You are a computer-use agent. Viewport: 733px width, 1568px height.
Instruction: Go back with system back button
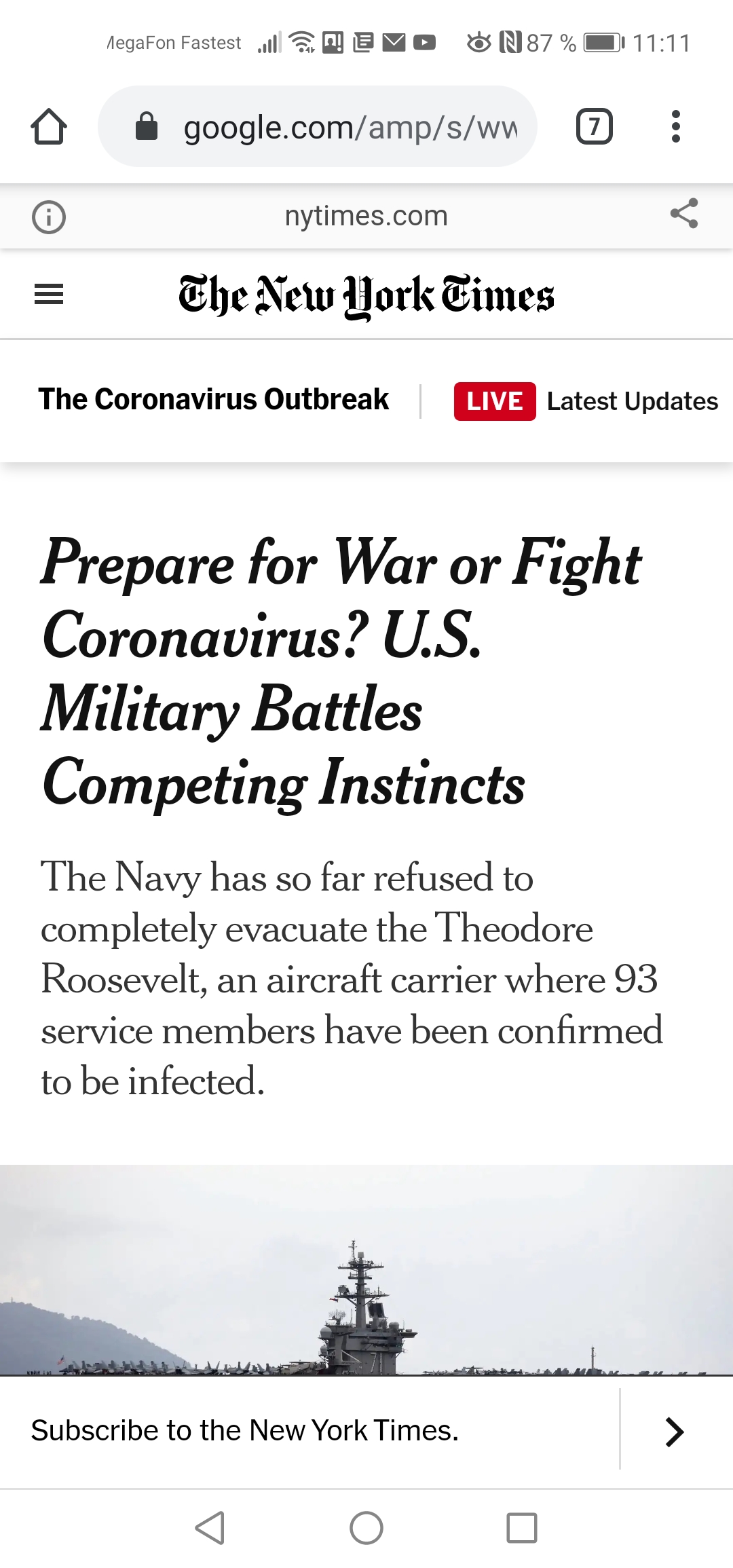[x=210, y=1528]
